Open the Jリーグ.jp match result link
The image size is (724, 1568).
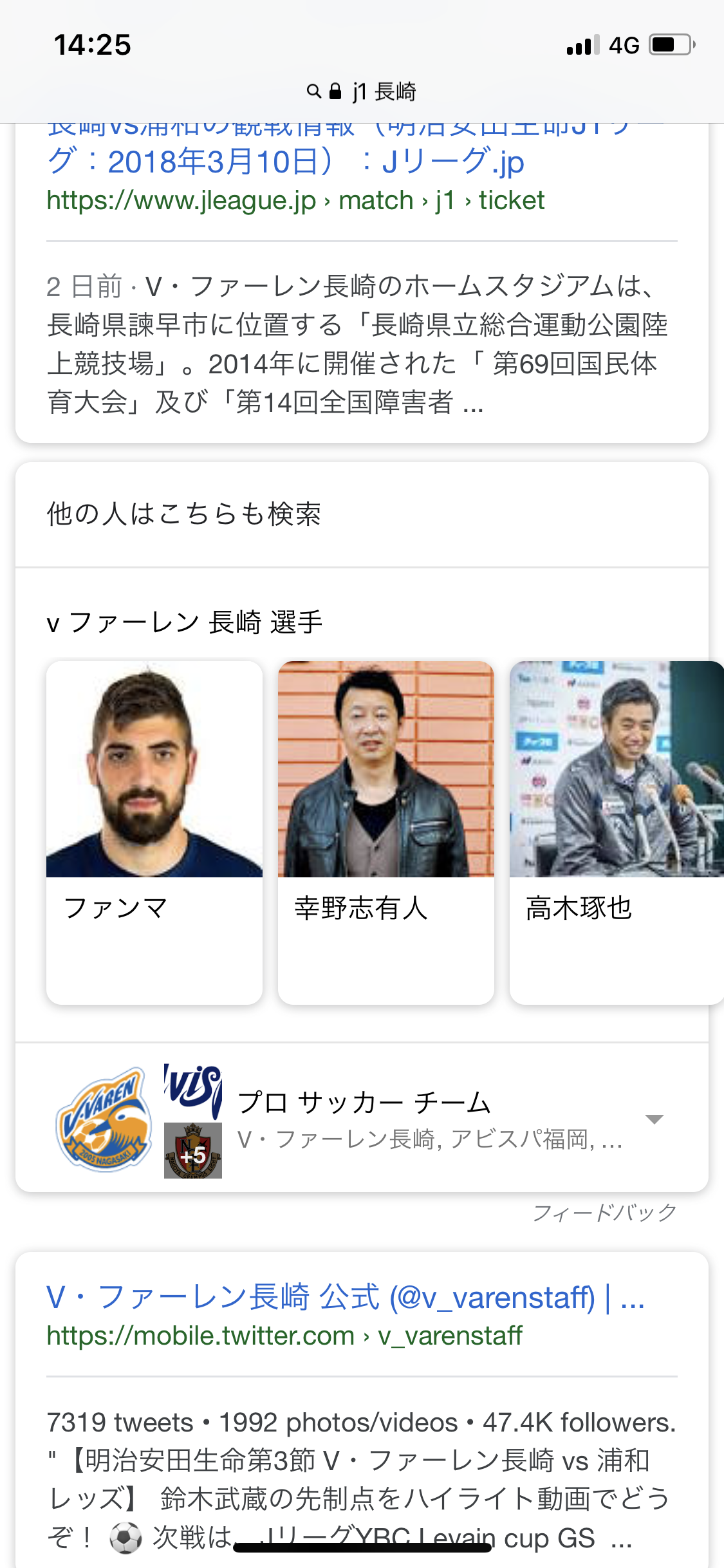[286, 162]
